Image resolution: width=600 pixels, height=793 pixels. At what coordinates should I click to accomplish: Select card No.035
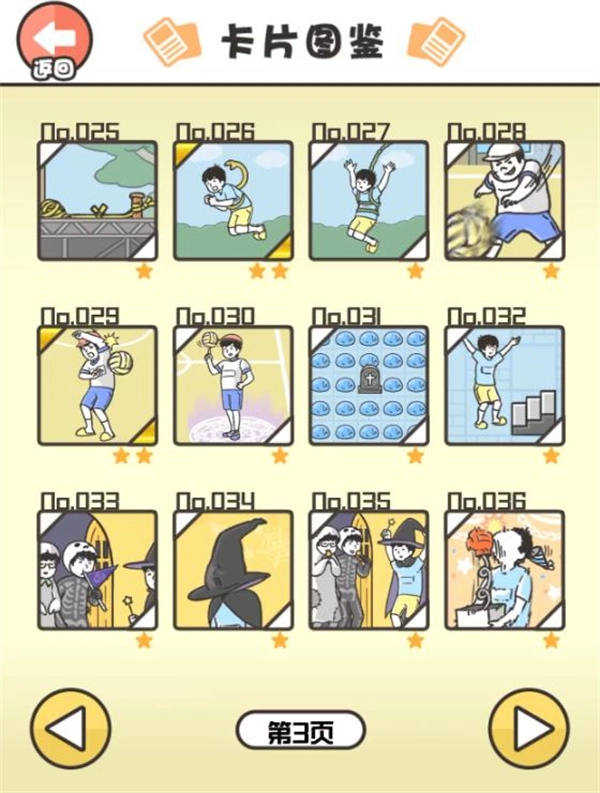click(x=369, y=570)
